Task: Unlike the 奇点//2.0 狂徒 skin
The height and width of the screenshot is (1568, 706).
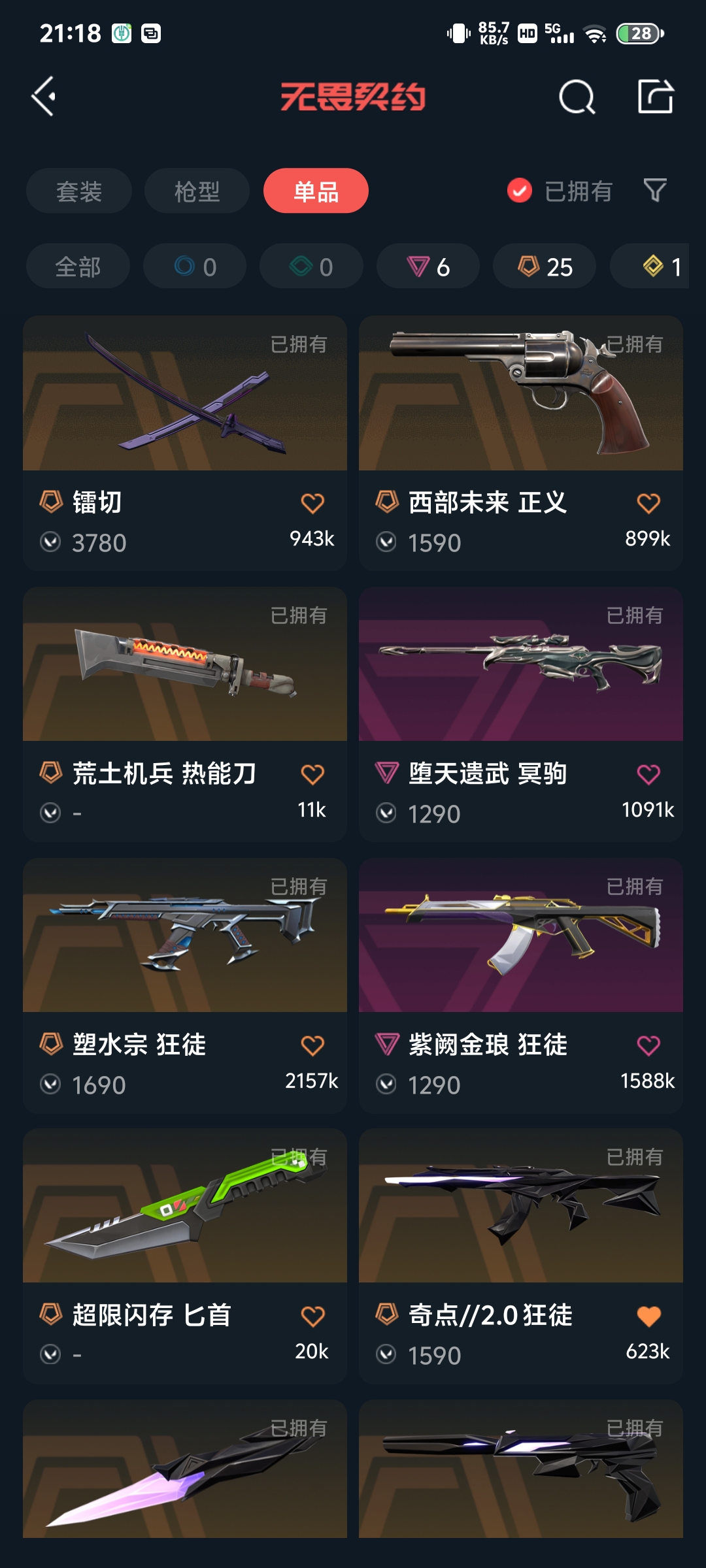Action: [x=648, y=1316]
